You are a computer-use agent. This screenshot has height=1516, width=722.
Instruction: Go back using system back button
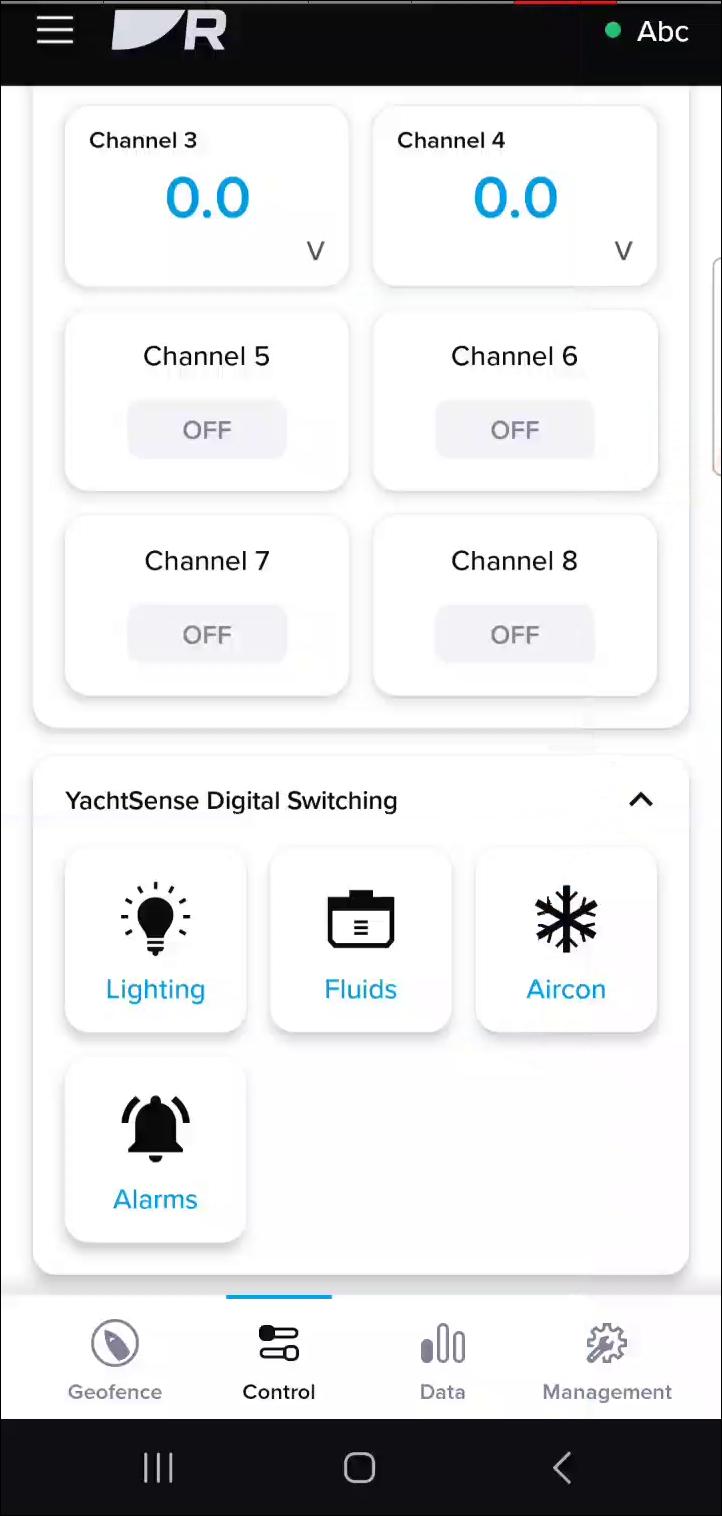562,1468
